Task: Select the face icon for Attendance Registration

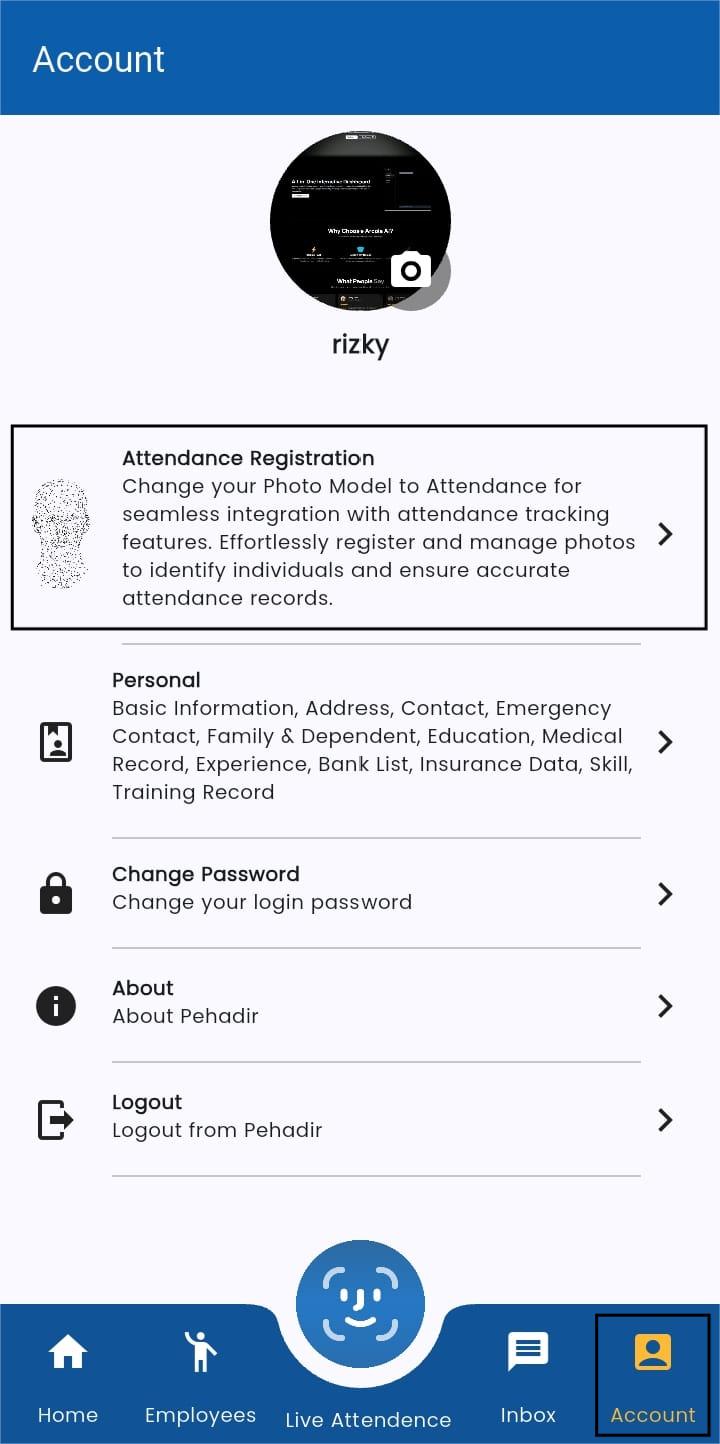Action: 62,528
